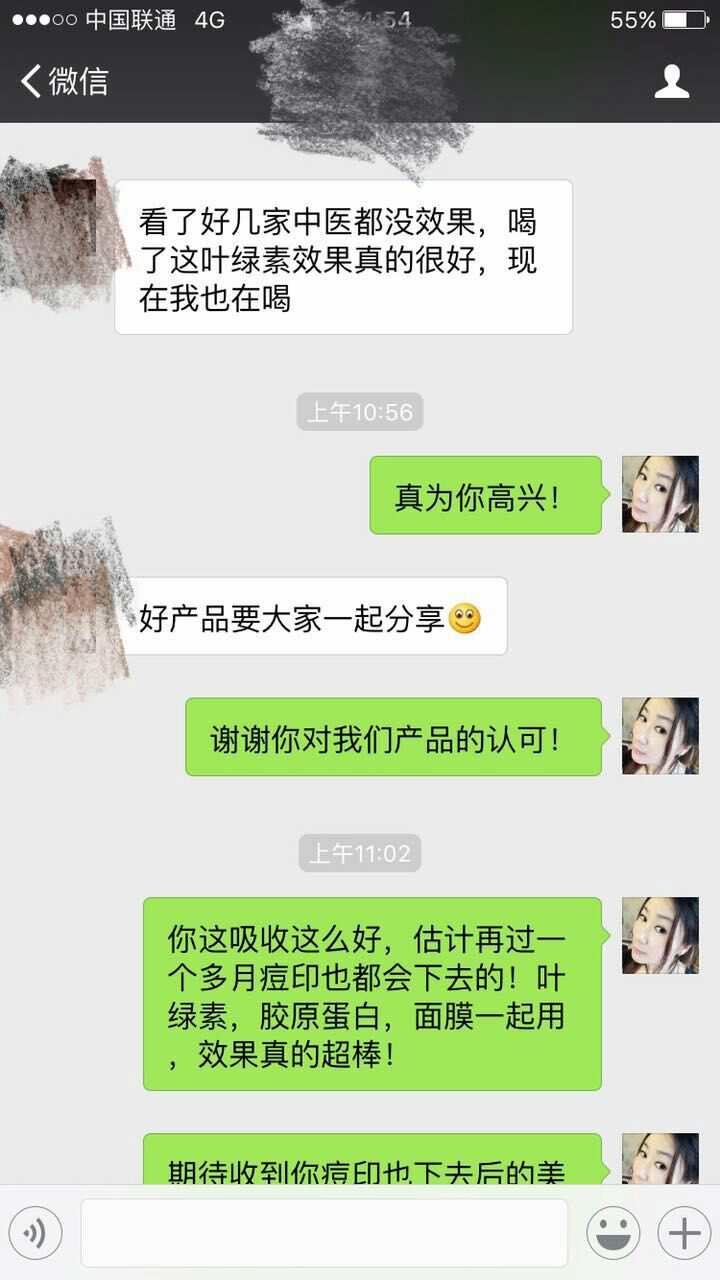Screen dimensions: 720x1280
Task: Tap the avatar beside 真为你高兴！
Action: click(x=660, y=494)
